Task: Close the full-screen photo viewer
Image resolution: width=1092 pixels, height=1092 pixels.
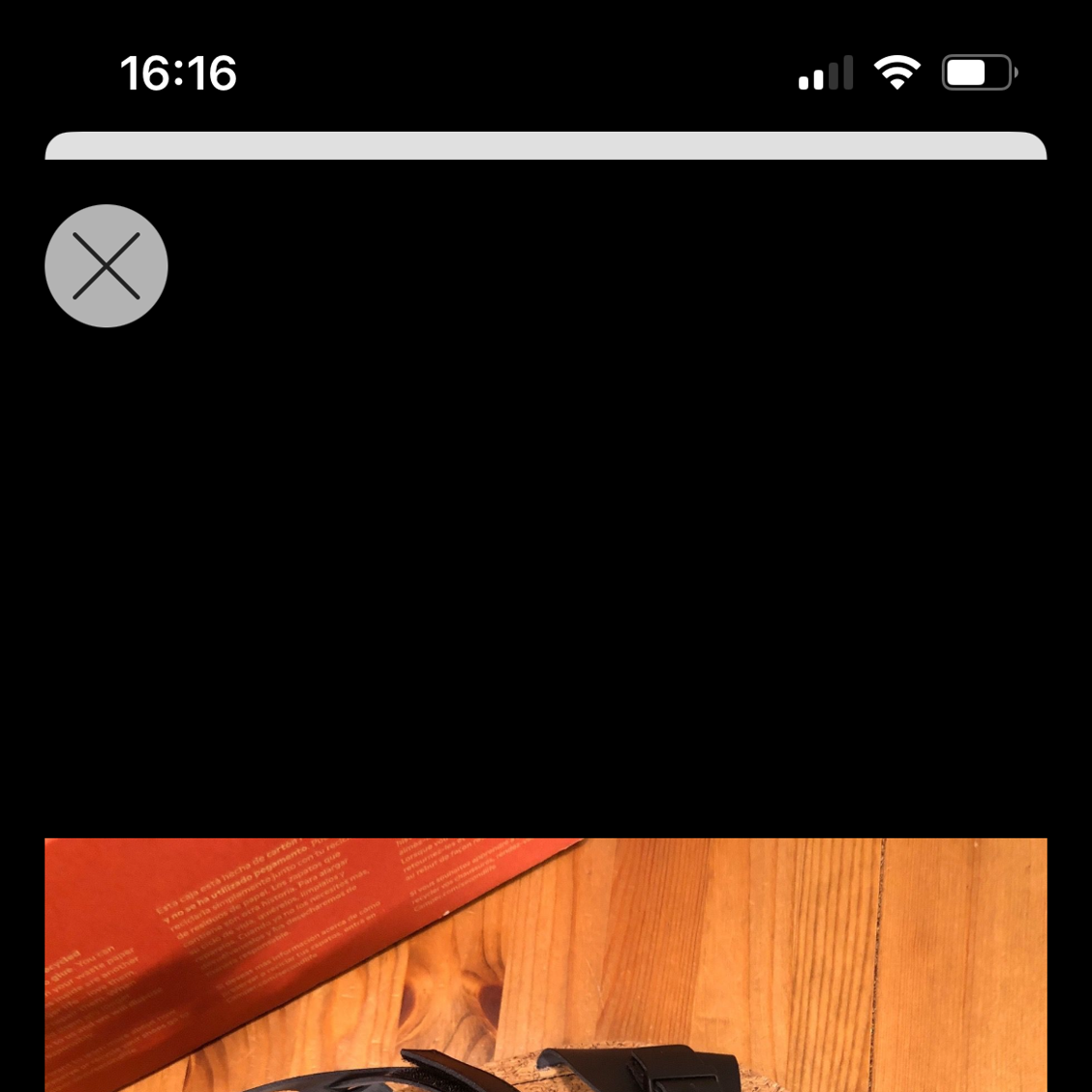Action: pyautogui.click(x=106, y=266)
